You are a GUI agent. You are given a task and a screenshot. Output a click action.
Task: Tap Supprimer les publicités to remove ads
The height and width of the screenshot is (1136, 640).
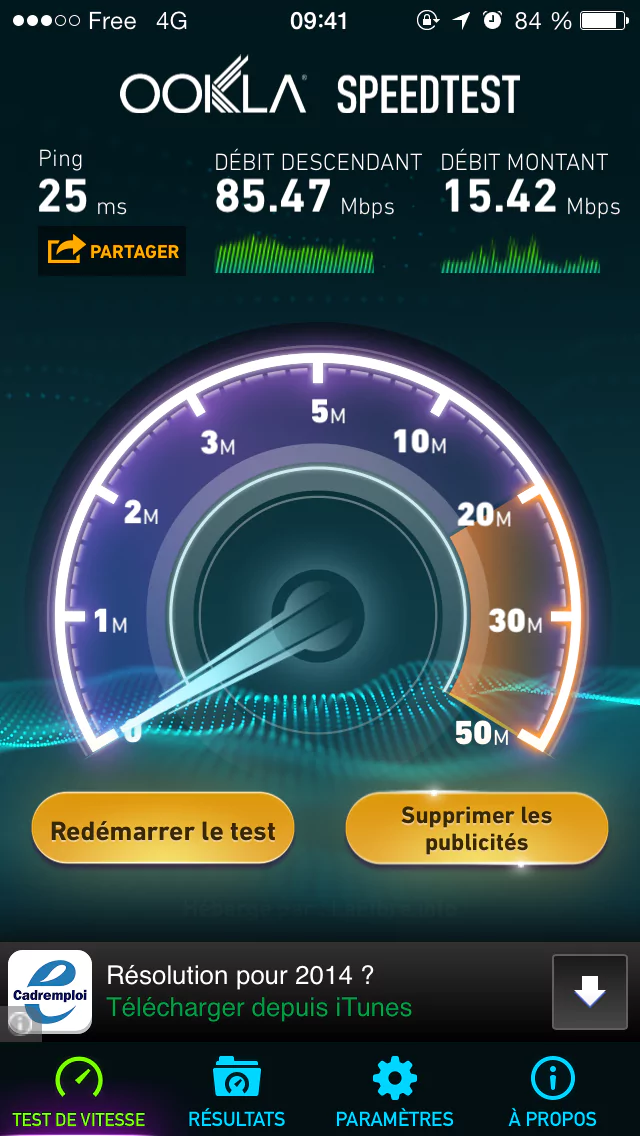tap(476, 829)
